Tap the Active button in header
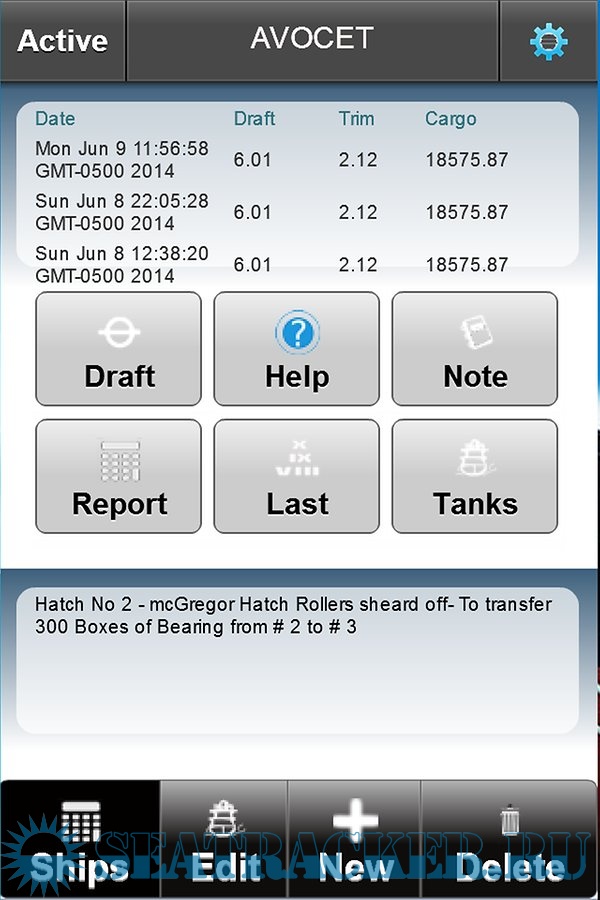This screenshot has height=900, width=600. coord(62,41)
